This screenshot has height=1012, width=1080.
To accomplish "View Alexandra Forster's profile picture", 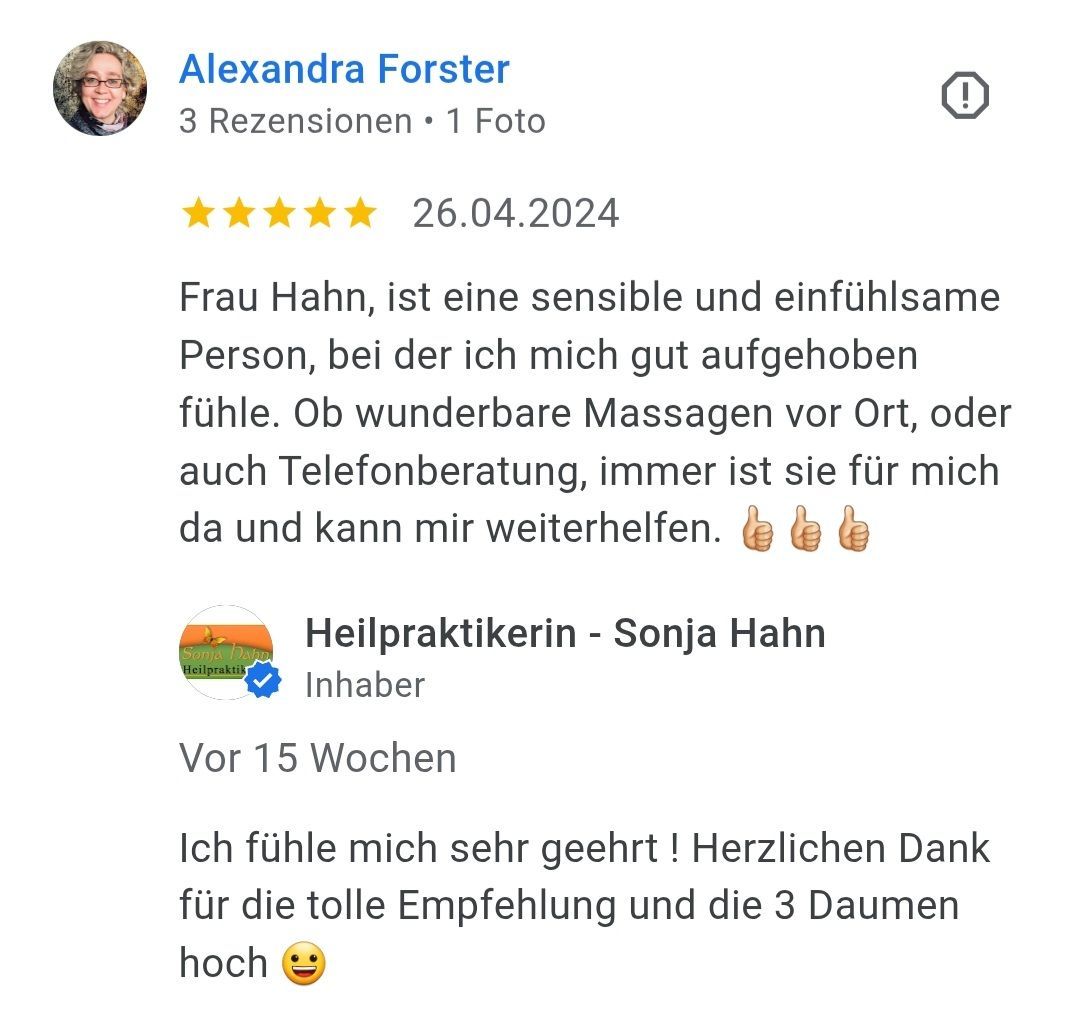I will (100, 89).
